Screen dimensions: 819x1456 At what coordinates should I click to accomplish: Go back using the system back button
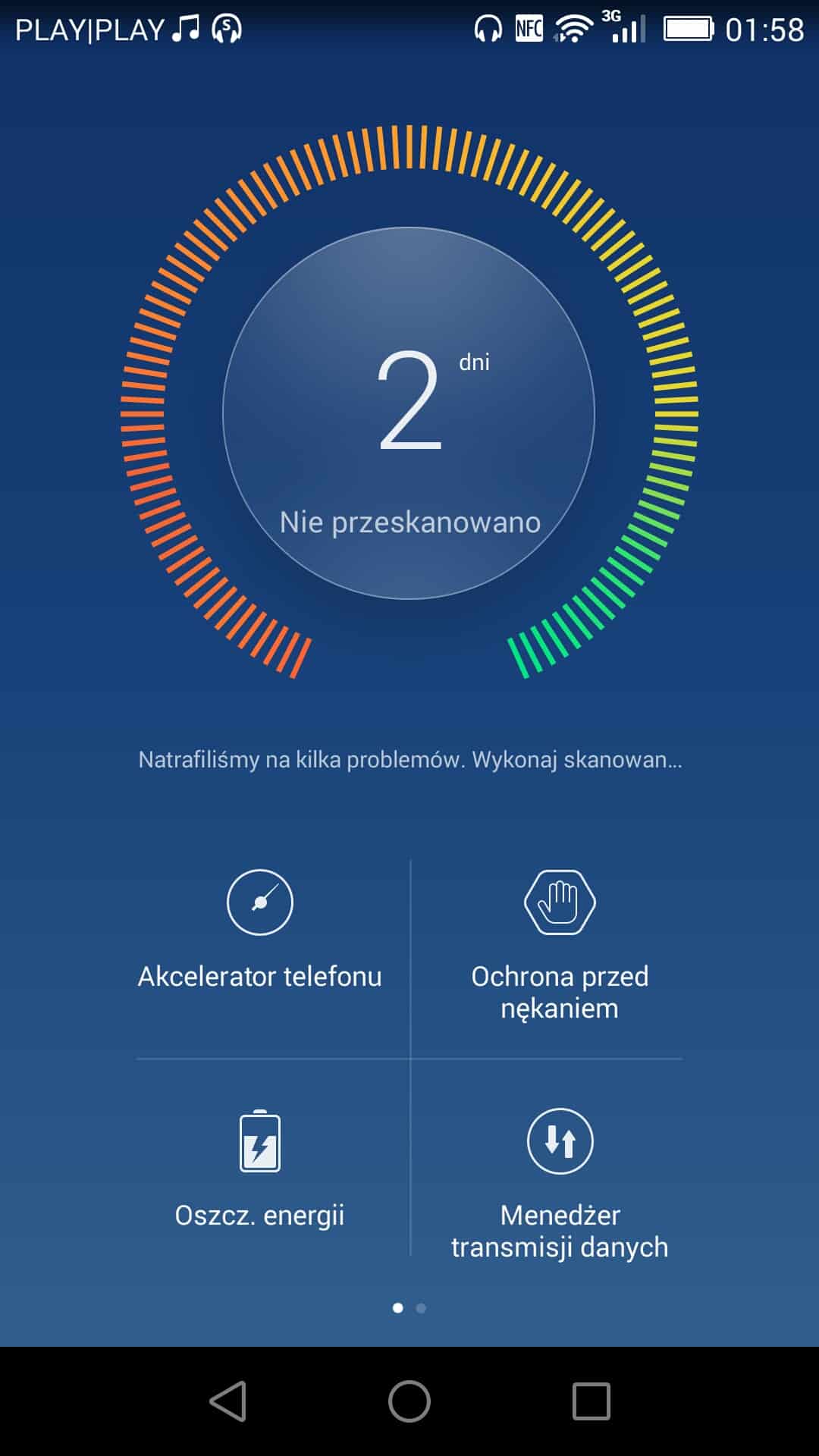click(227, 1401)
